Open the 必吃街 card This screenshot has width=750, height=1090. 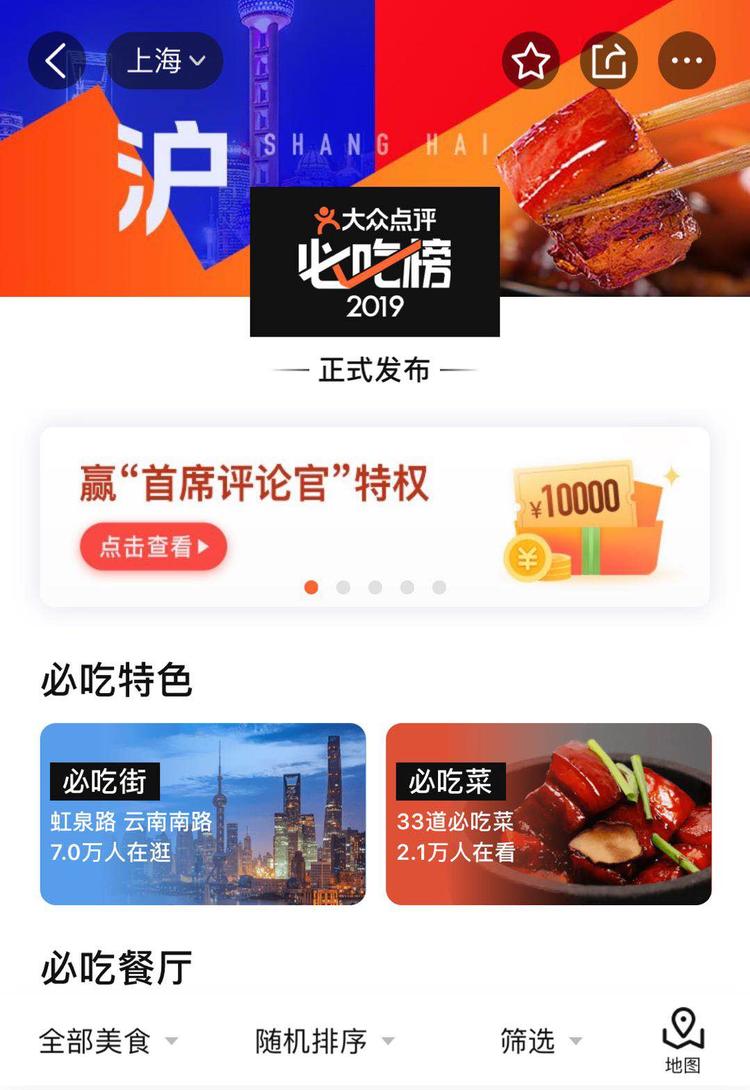click(203, 814)
